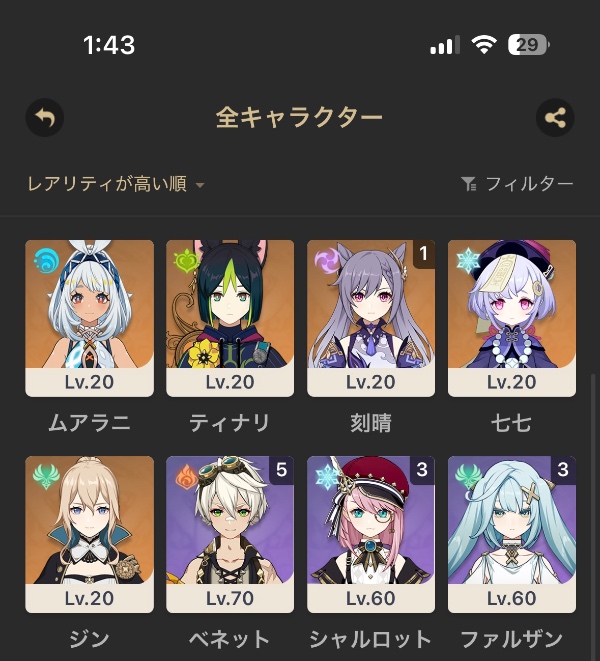
Task: Share the character list
Action: click(555, 118)
